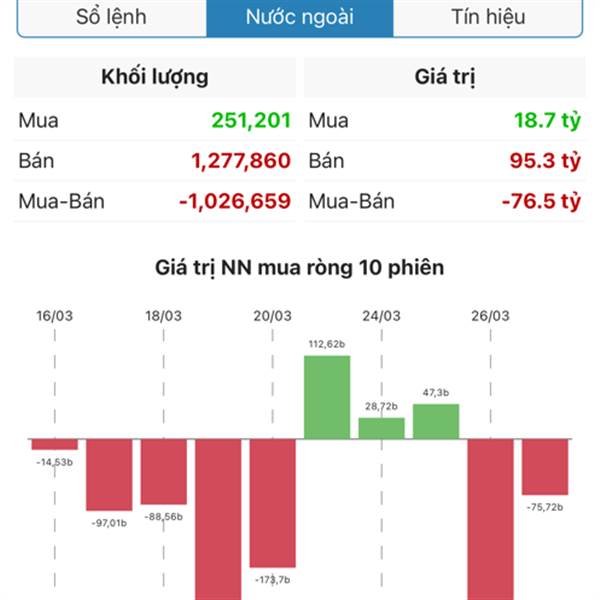Select the Nước ngoài tab
Viewport: 600px width, 600px height.
(300, 17)
